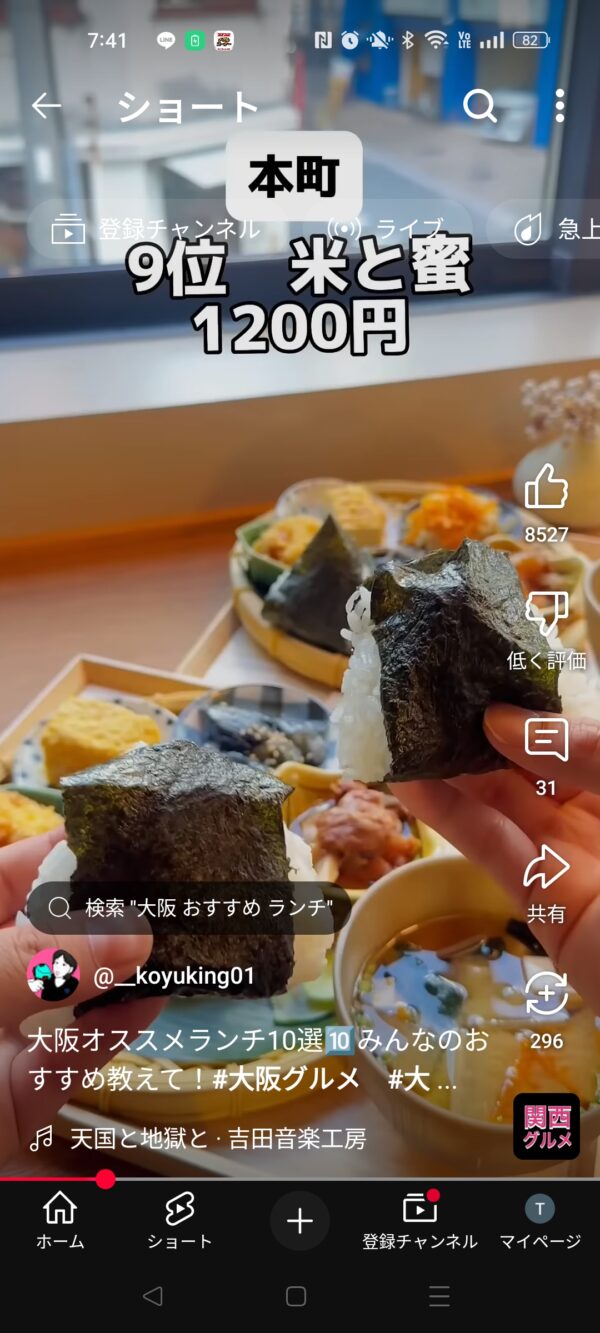600x1333 pixels.
Task: Select the 登録チャンネル chip
Action: (x=156, y=229)
